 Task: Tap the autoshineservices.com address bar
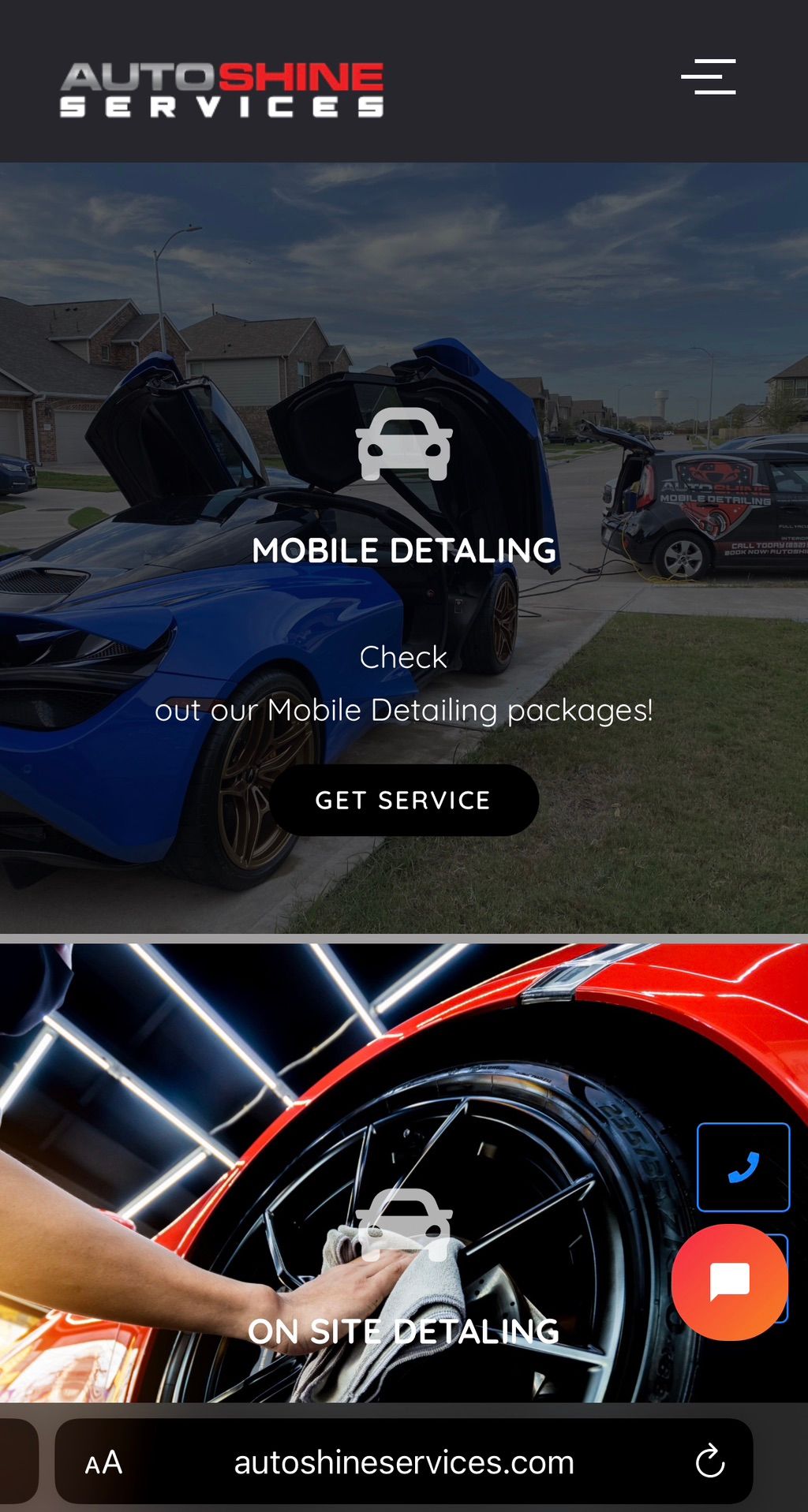404,1463
